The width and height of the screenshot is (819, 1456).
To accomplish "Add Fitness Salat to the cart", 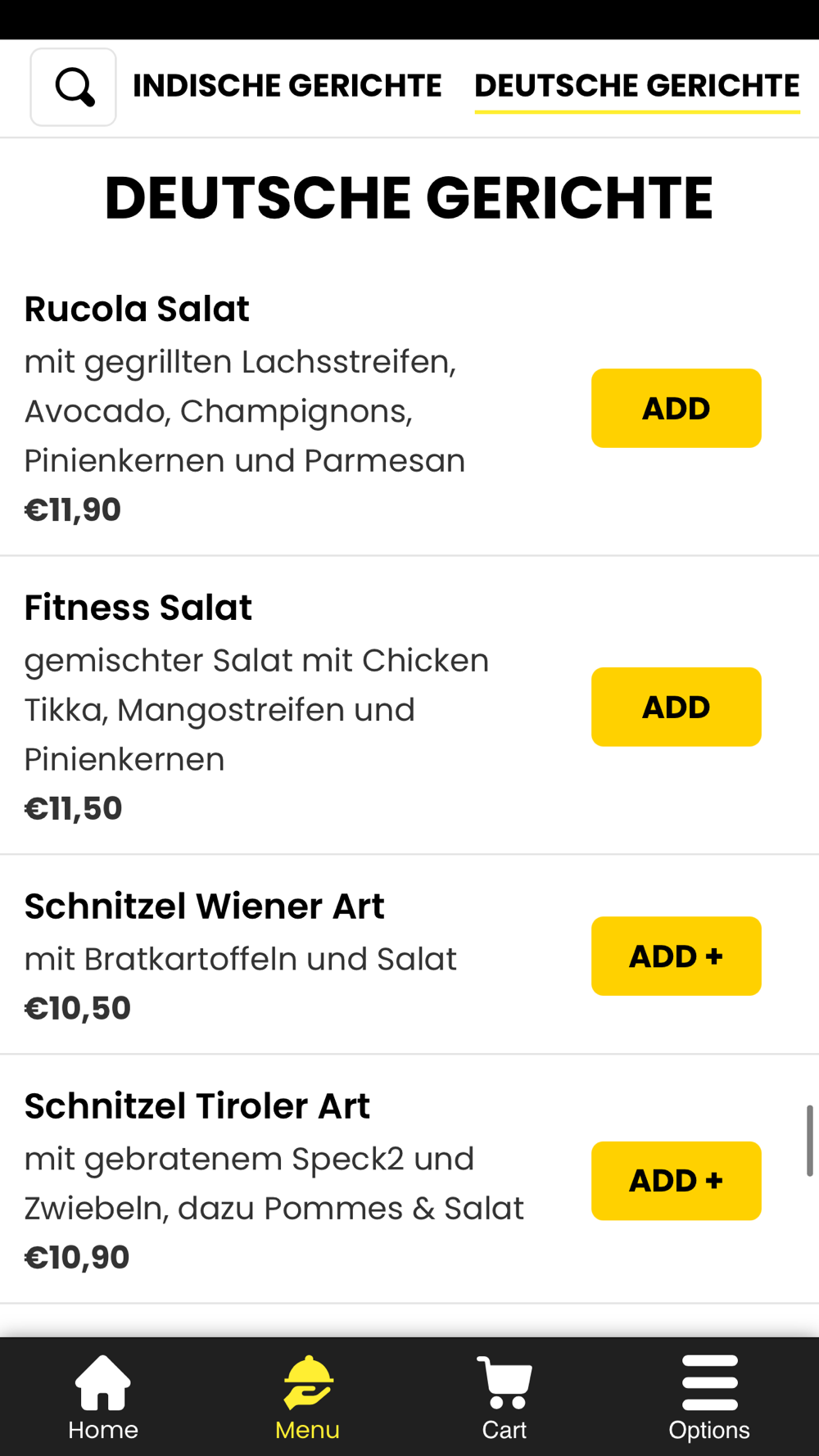I will 676,707.
